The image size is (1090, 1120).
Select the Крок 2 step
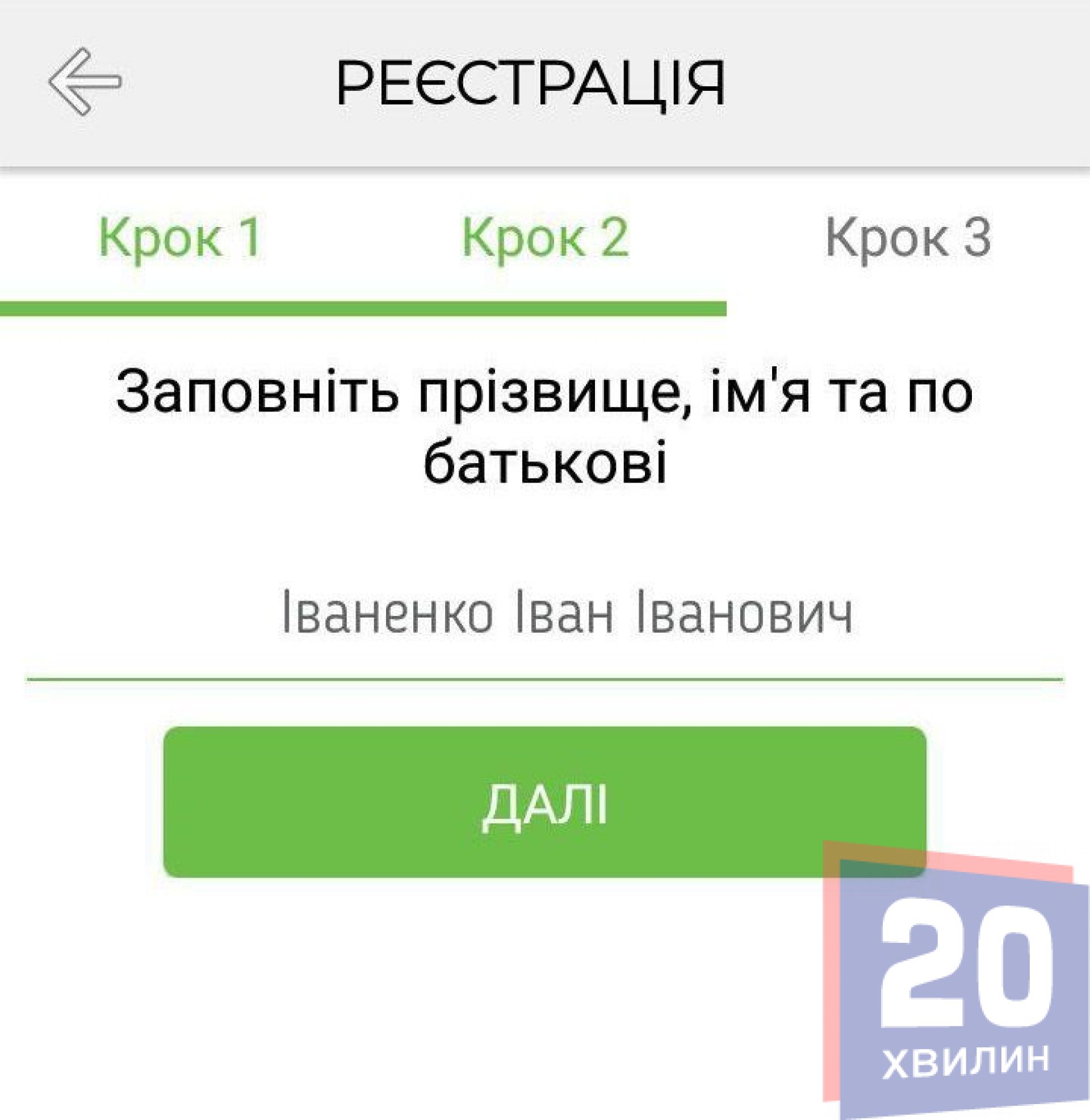[x=545, y=238]
